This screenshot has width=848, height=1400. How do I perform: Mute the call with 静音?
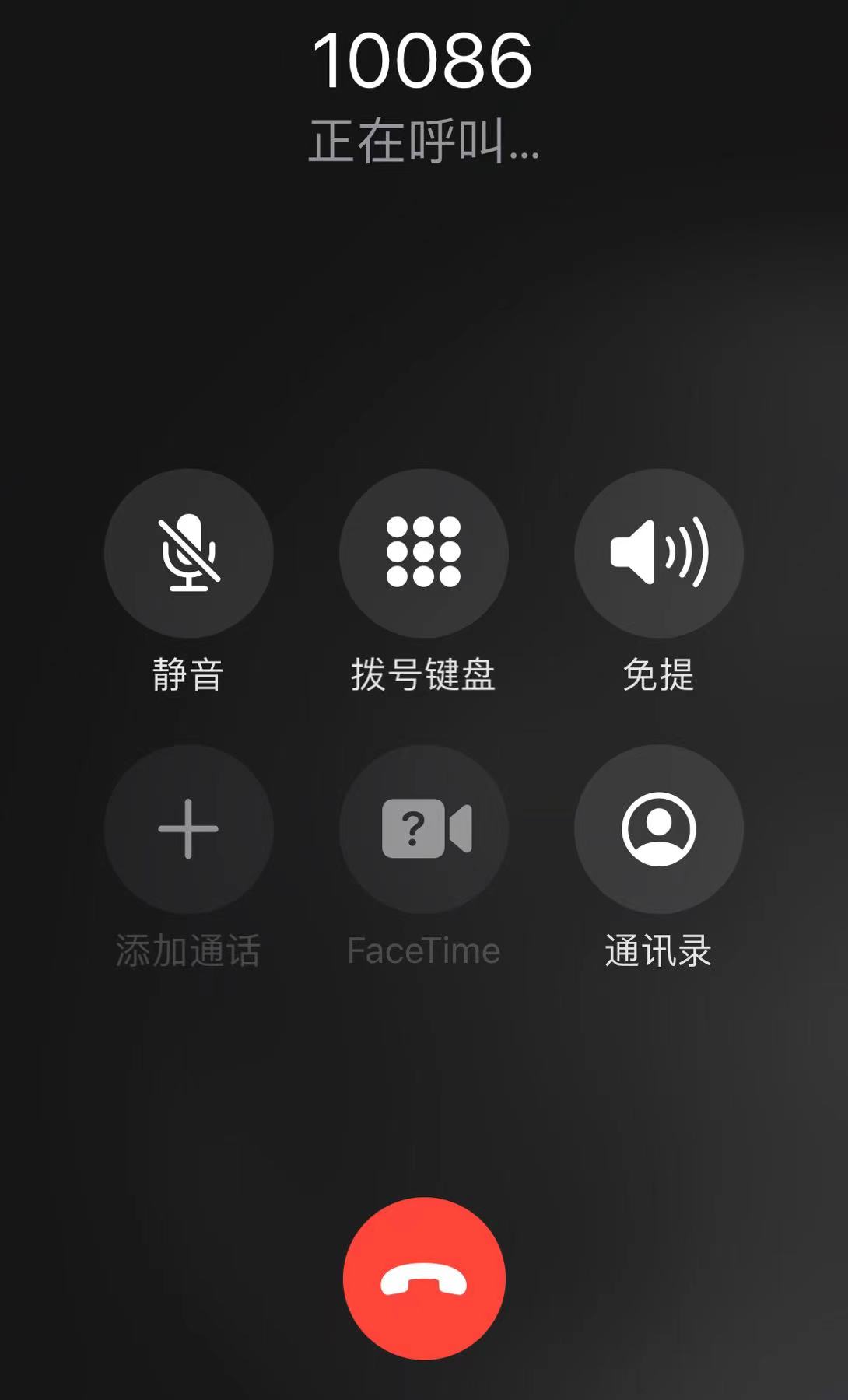pos(189,553)
